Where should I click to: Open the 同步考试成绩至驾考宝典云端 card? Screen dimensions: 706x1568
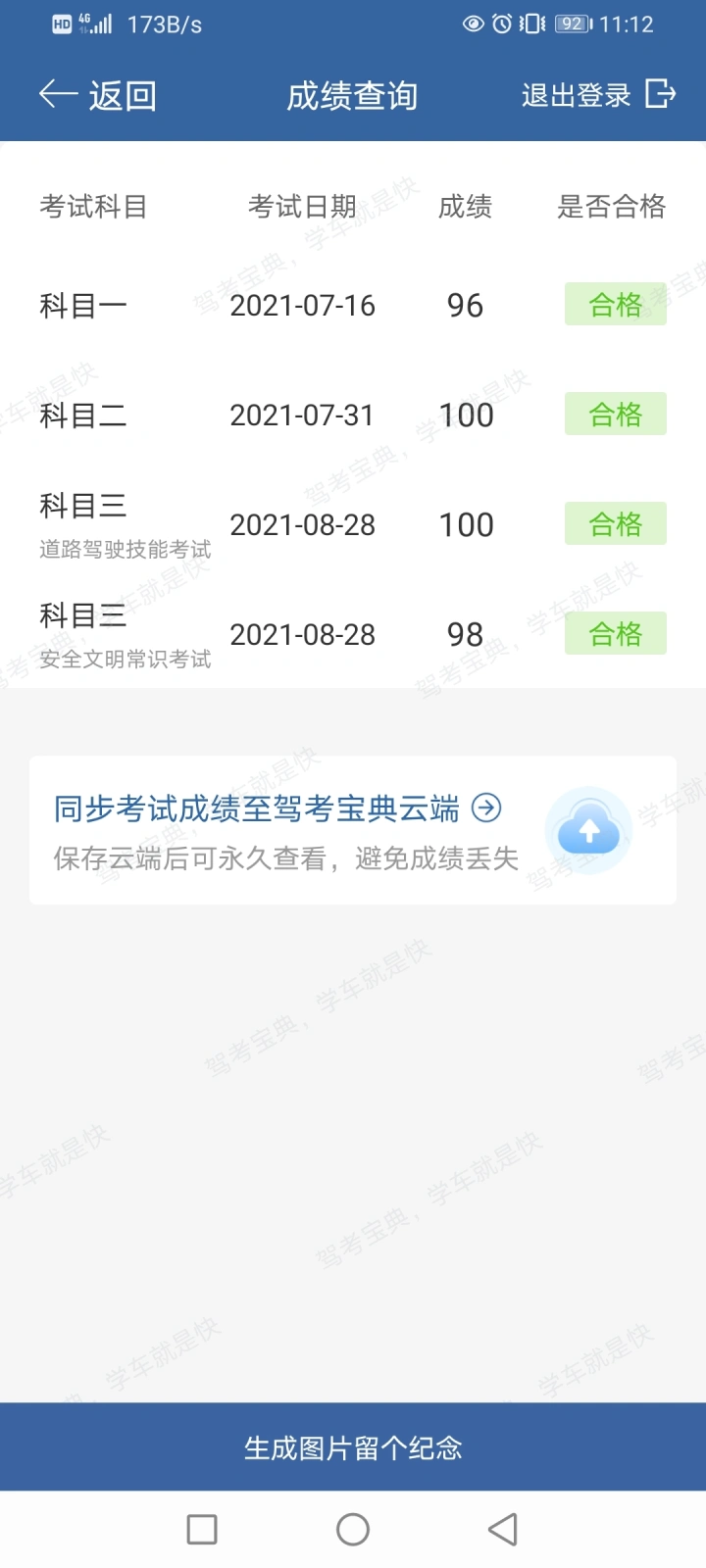coord(353,830)
